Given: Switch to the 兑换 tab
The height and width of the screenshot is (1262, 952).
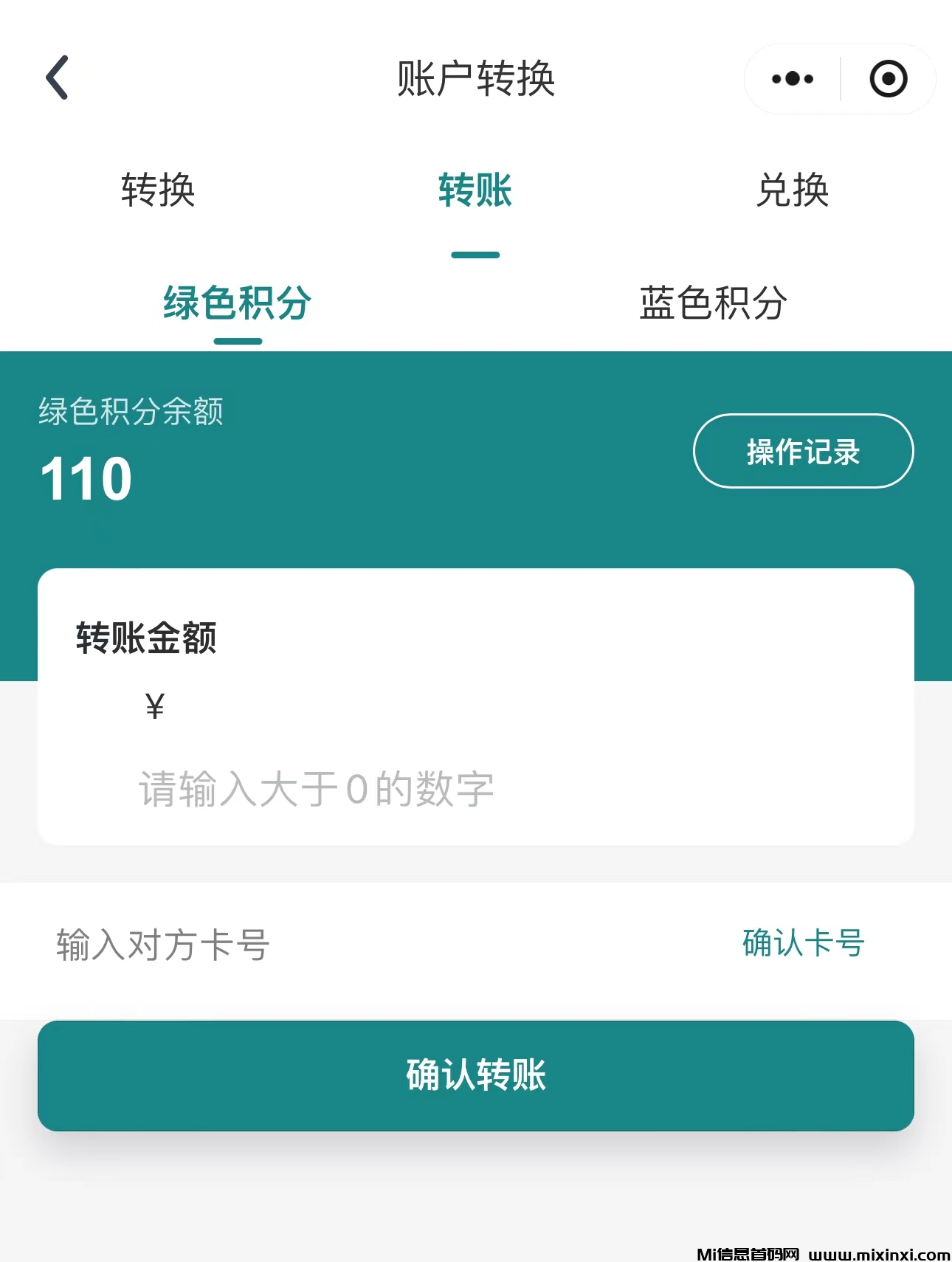Looking at the screenshot, I should [793, 190].
